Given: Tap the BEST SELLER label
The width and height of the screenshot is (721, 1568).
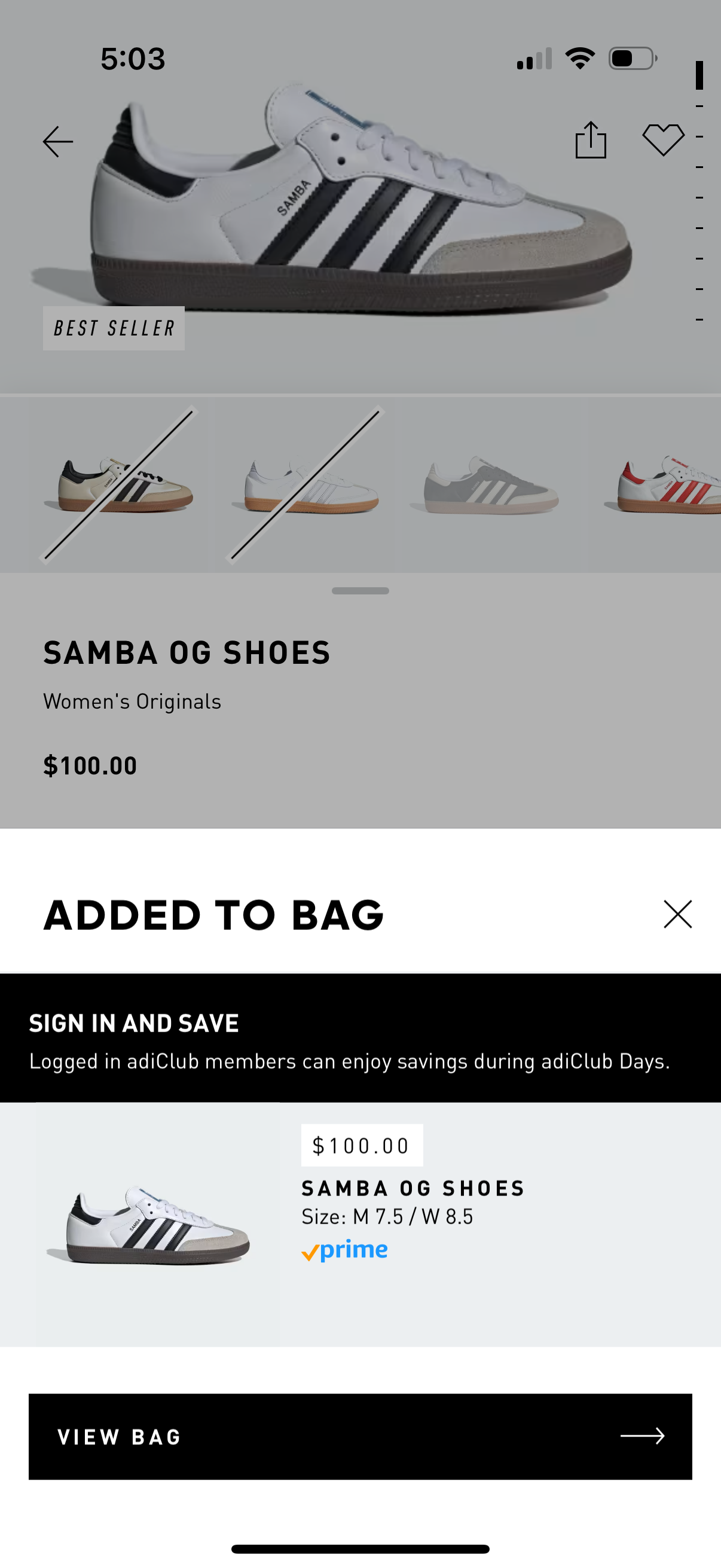Looking at the screenshot, I should (x=112, y=329).
